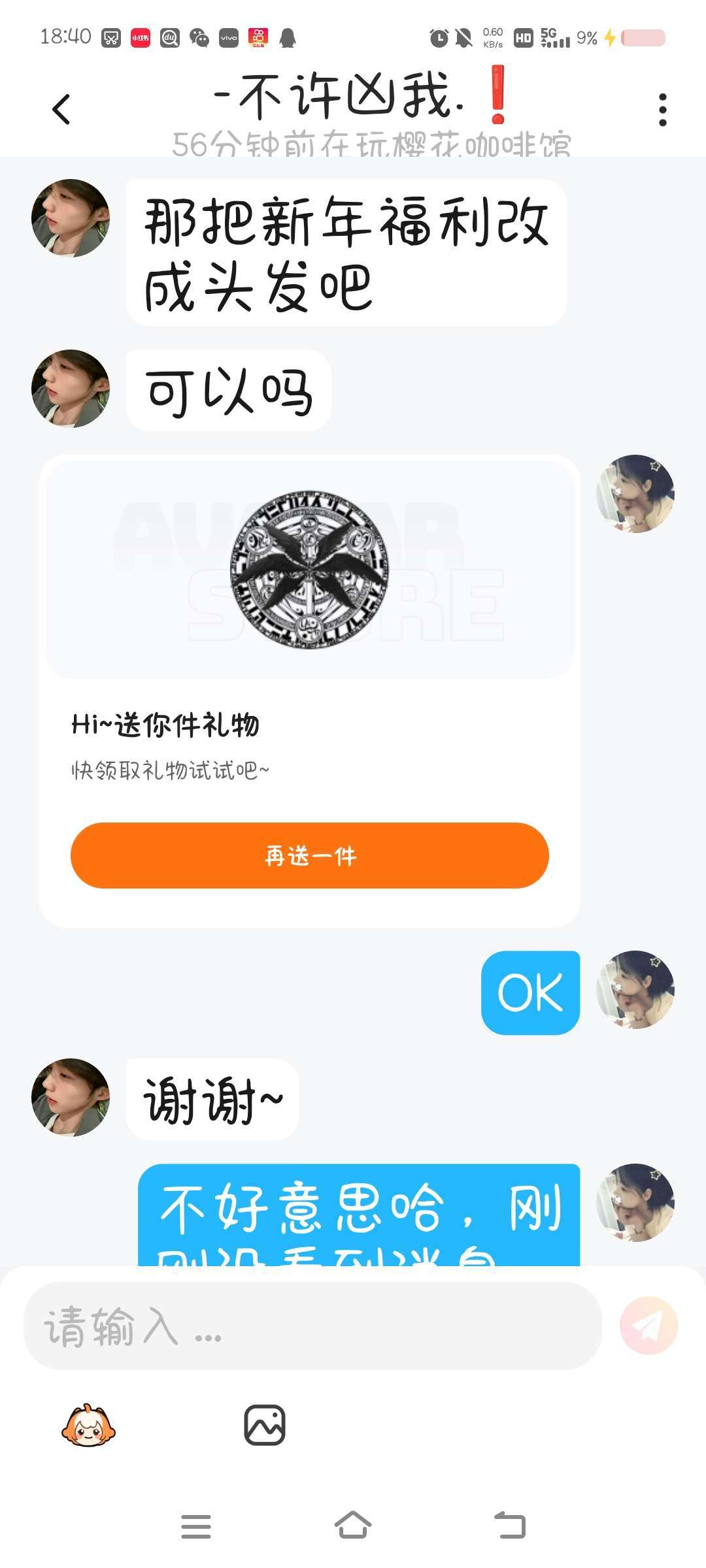Open the image picker icon
This screenshot has width=706, height=1568.
(x=265, y=1425)
